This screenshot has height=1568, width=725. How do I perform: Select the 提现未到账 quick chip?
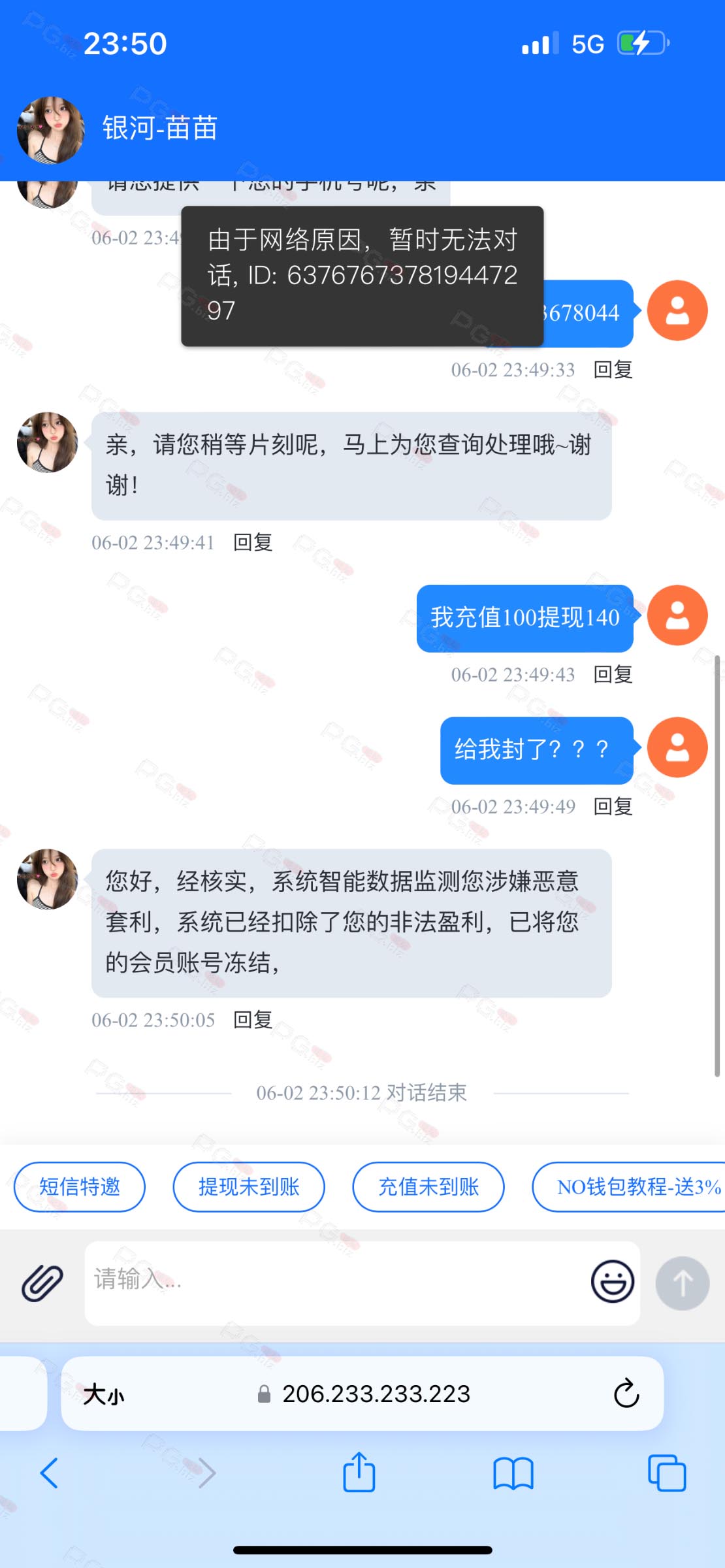[x=249, y=1186]
